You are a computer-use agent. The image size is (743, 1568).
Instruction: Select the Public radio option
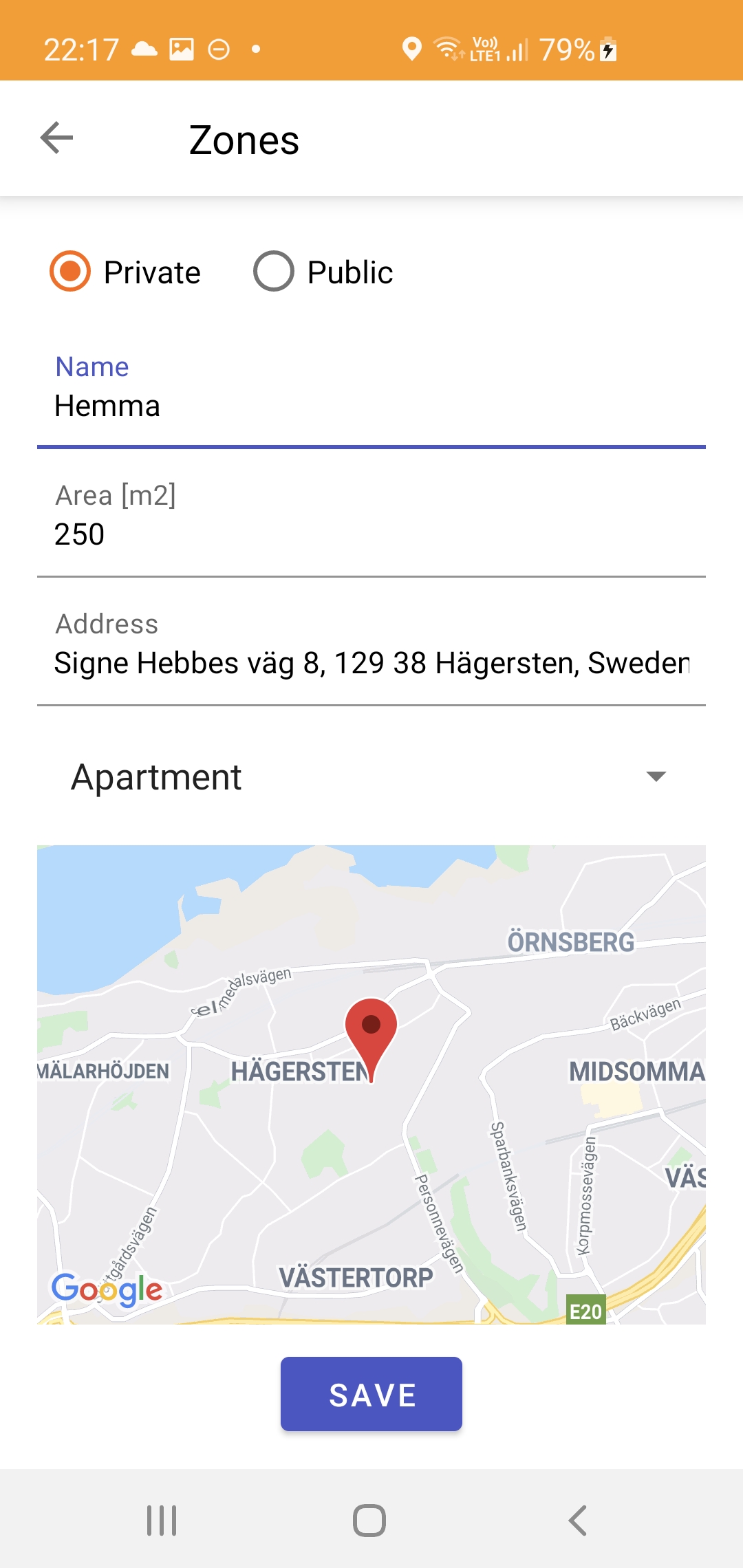point(323,272)
